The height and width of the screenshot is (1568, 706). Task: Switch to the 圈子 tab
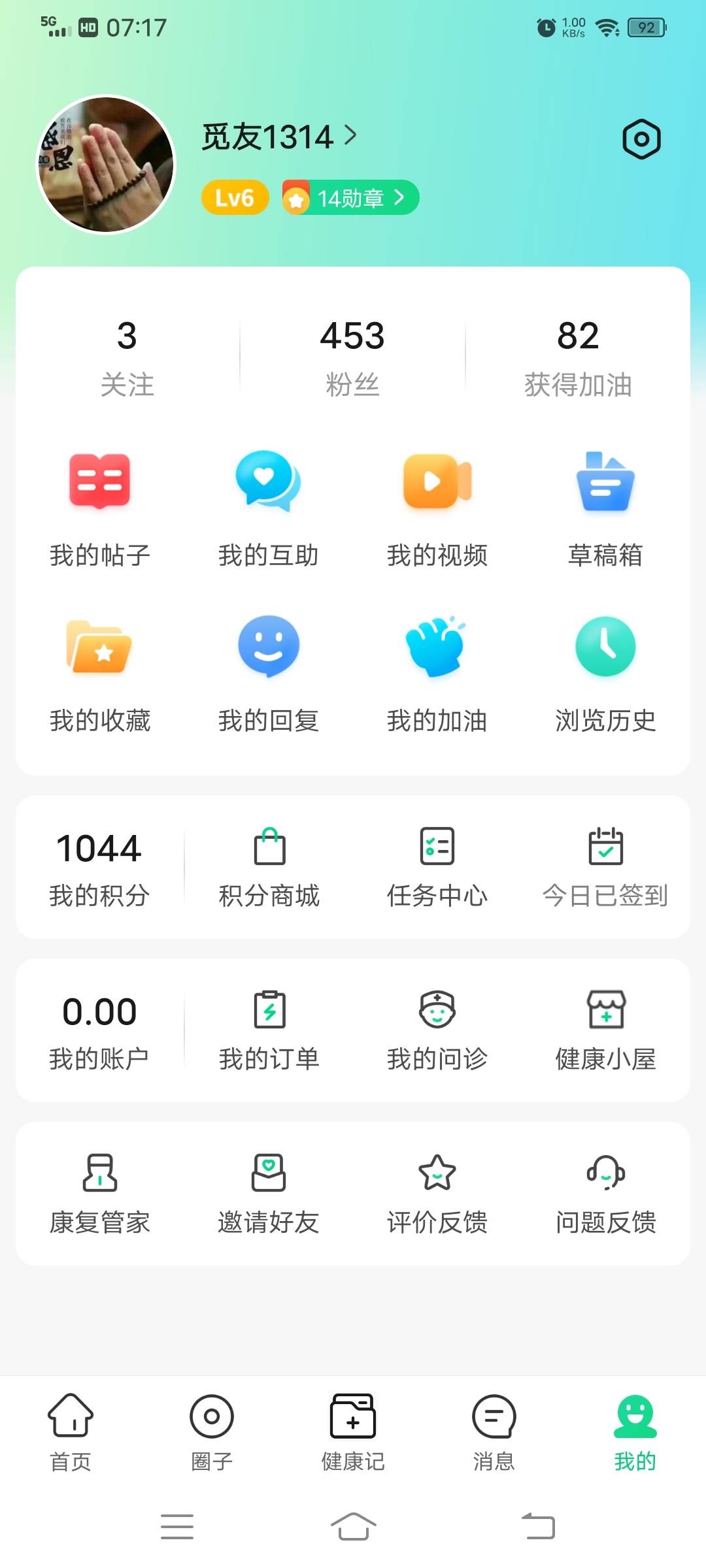[211, 1431]
